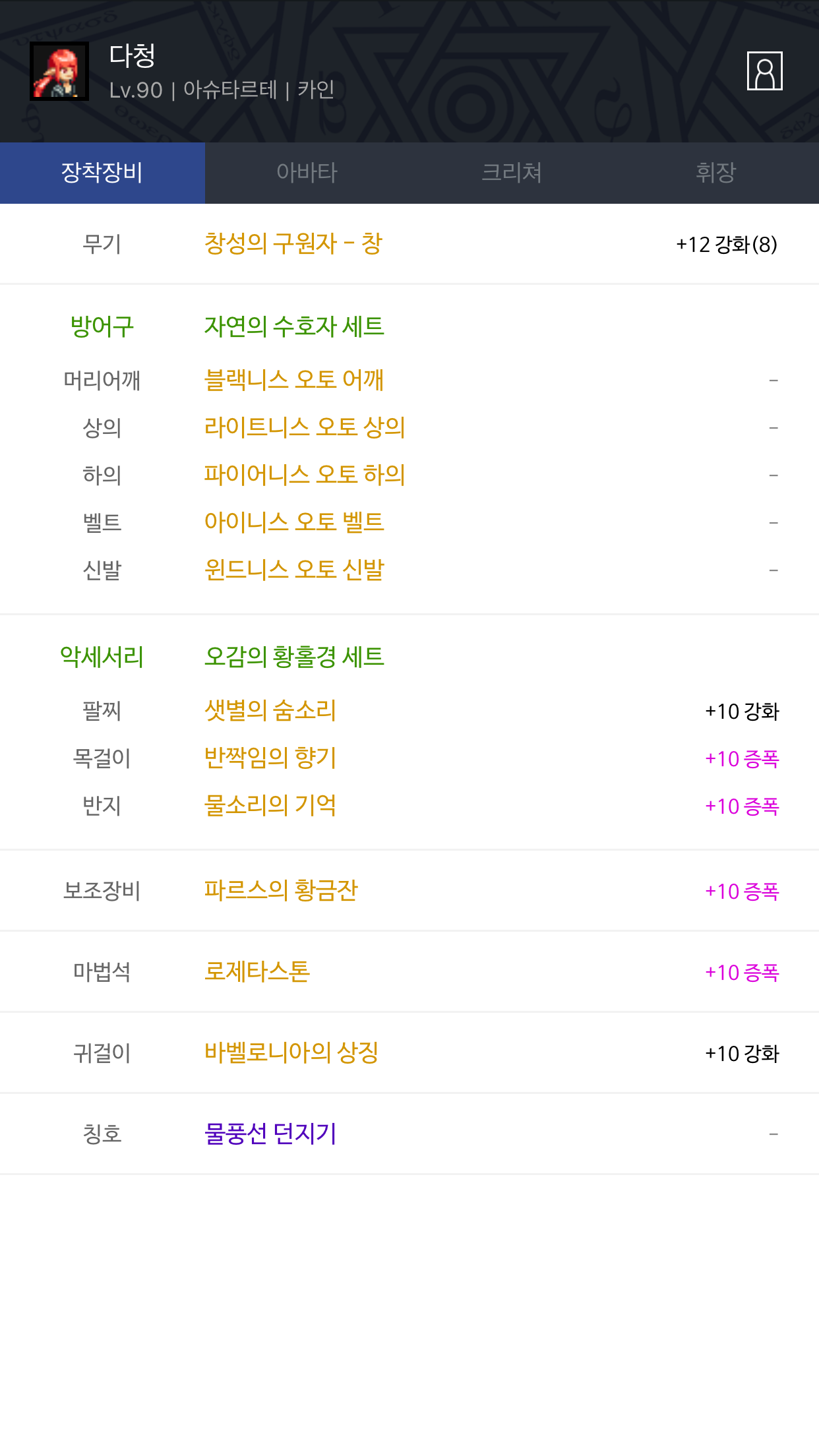The width and height of the screenshot is (819, 1456).
Task: Open ring 물소리의 기억
Action: [x=270, y=806]
